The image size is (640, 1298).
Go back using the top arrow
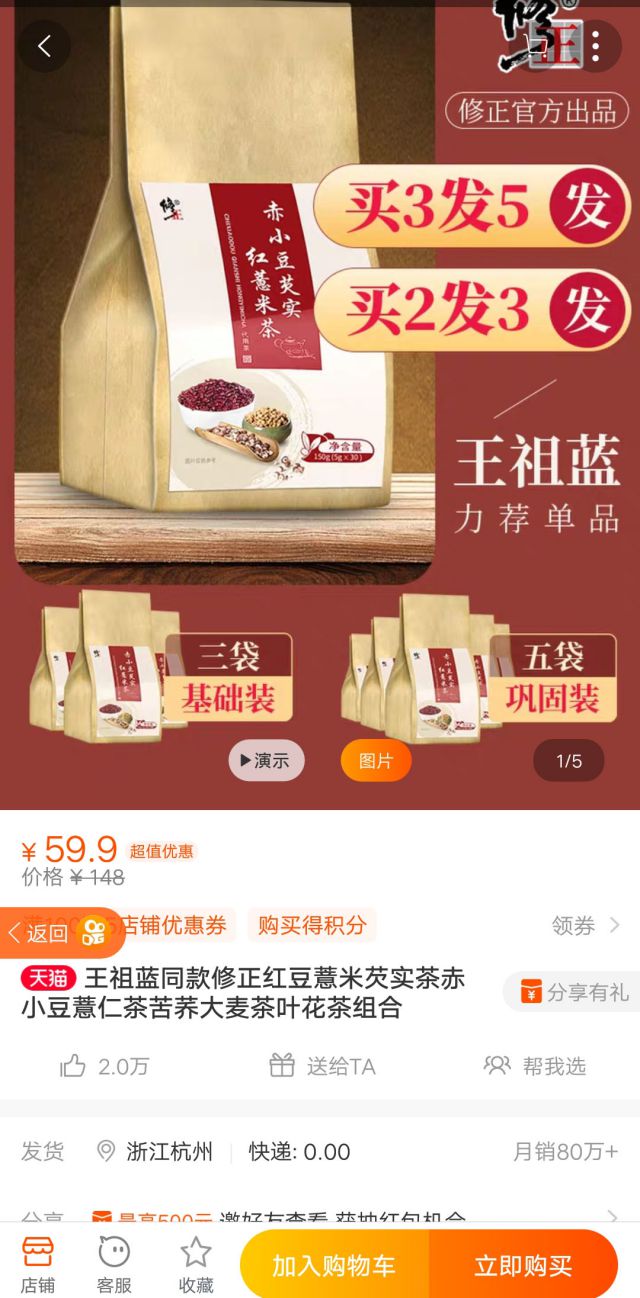(x=44, y=46)
